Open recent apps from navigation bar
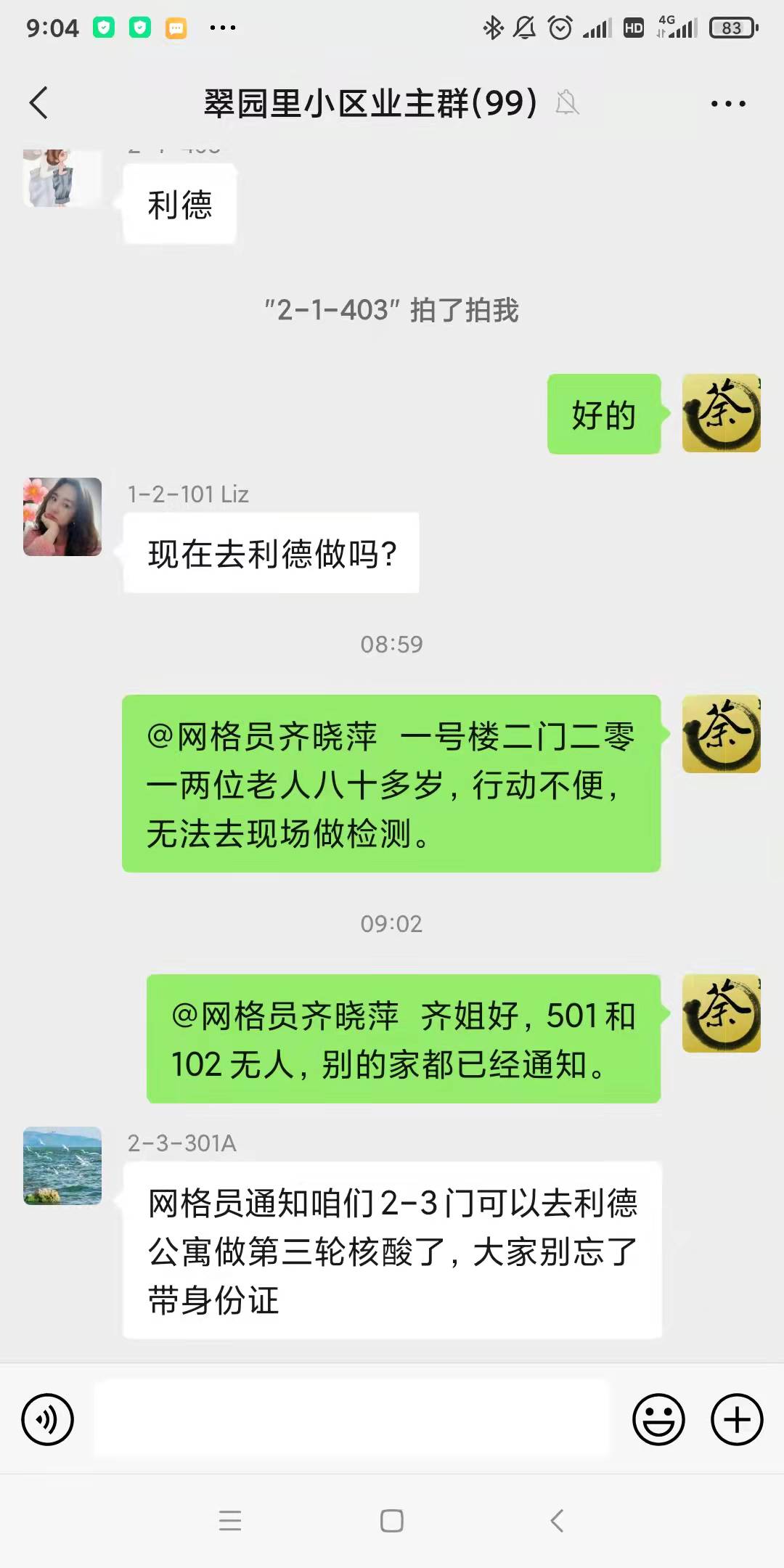Viewport: 784px width, 1568px height. 230,1521
